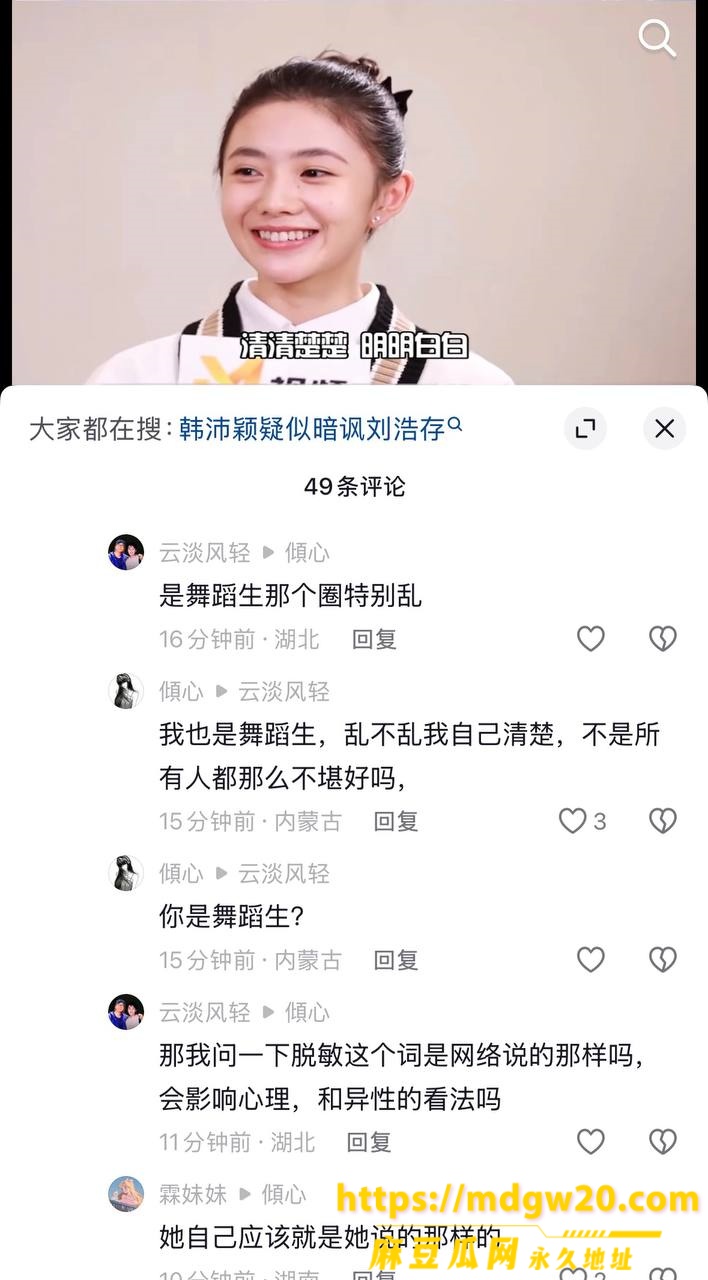Like the comment 你是舞蹈生?
This screenshot has width=708, height=1280.
pos(591,960)
